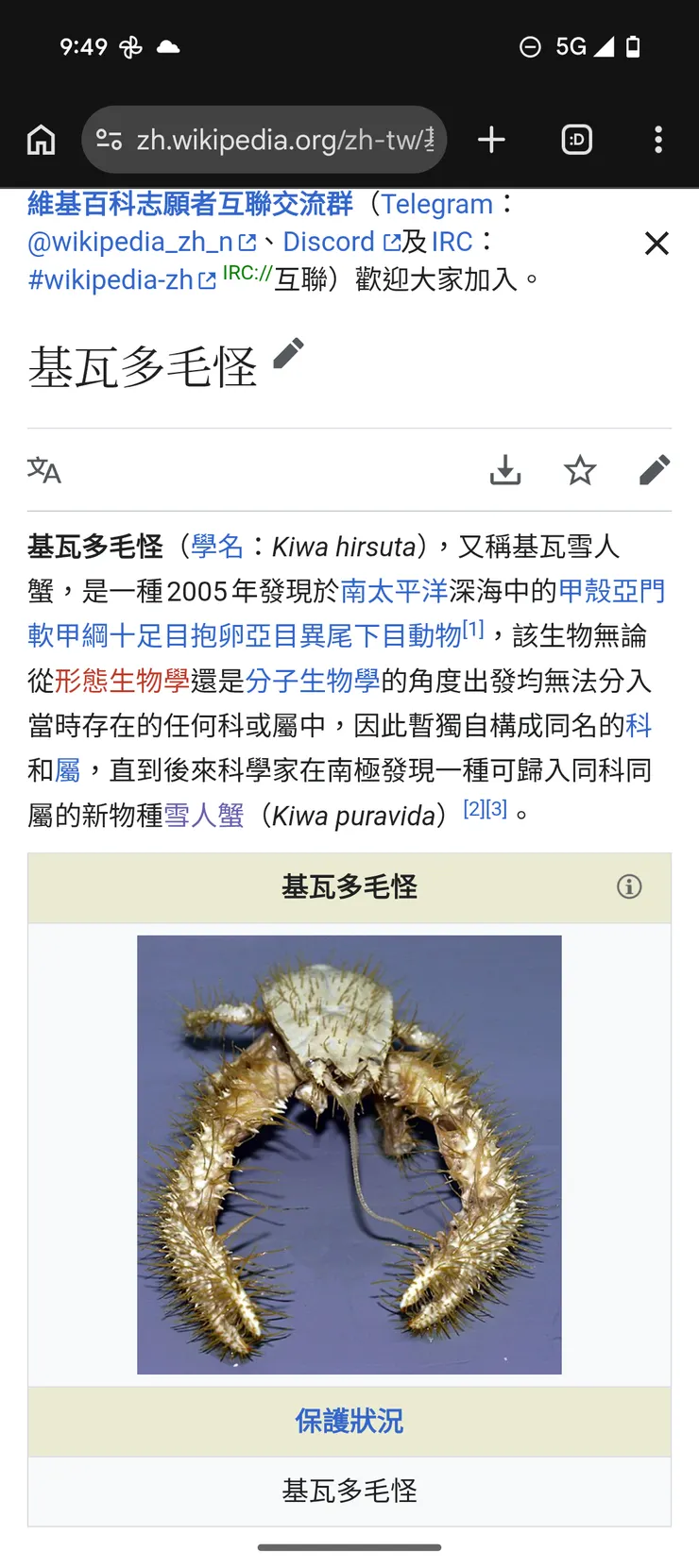Image resolution: width=699 pixels, height=1568 pixels.
Task: Open the Chrome three-dot menu
Action: tap(657, 140)
